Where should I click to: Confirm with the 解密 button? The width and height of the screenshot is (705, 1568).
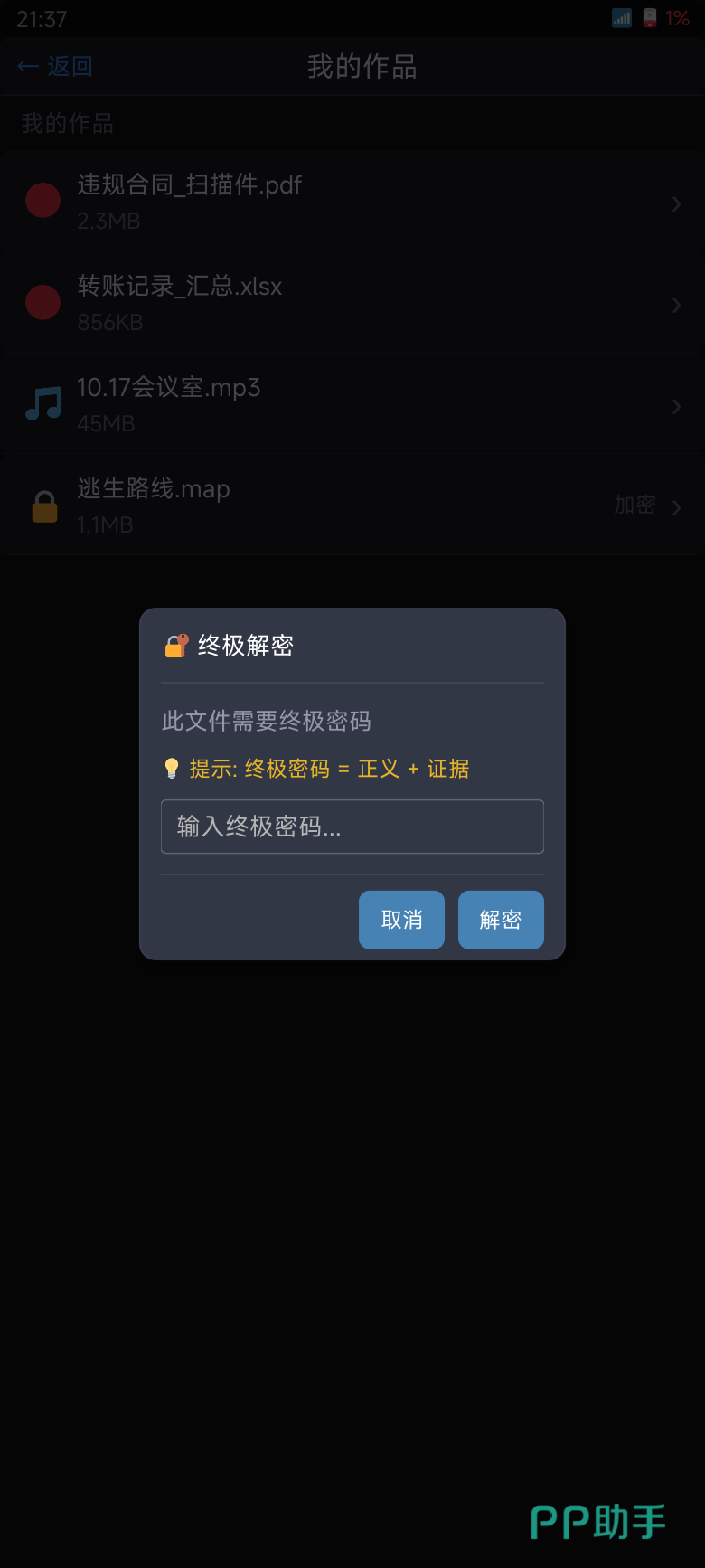coord(501,920)
